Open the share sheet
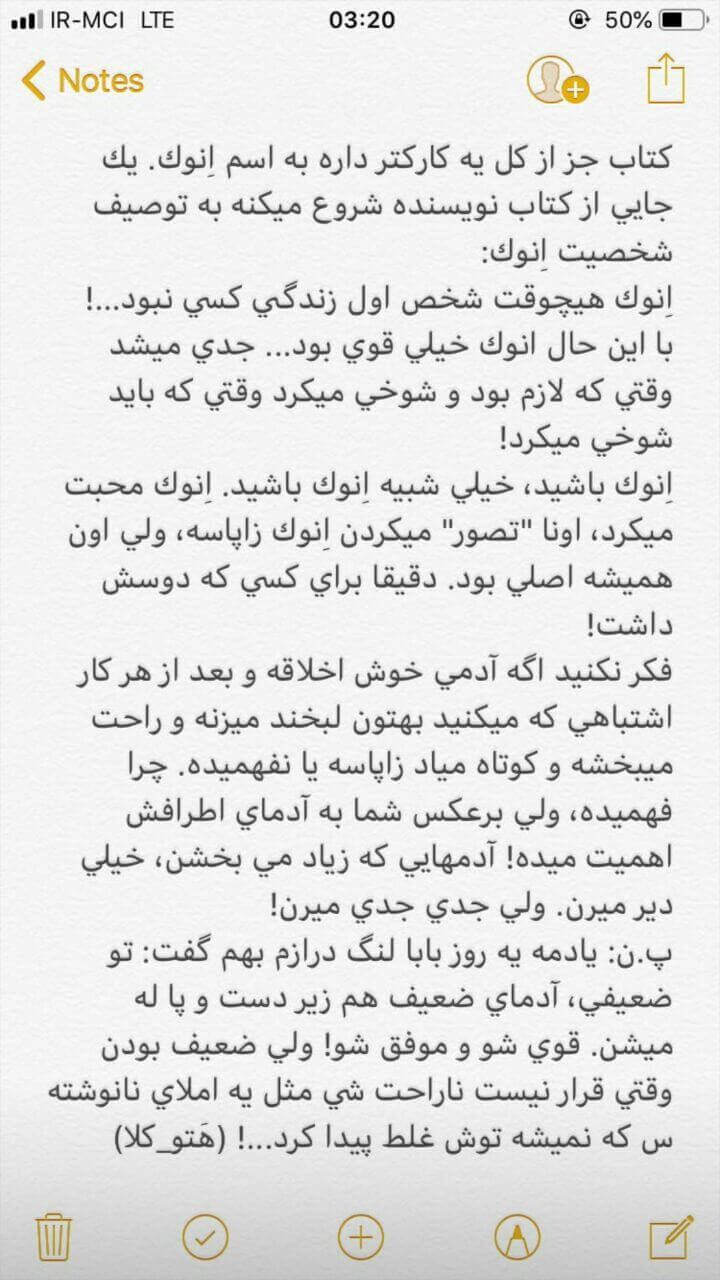 click(x=665, y=78)
